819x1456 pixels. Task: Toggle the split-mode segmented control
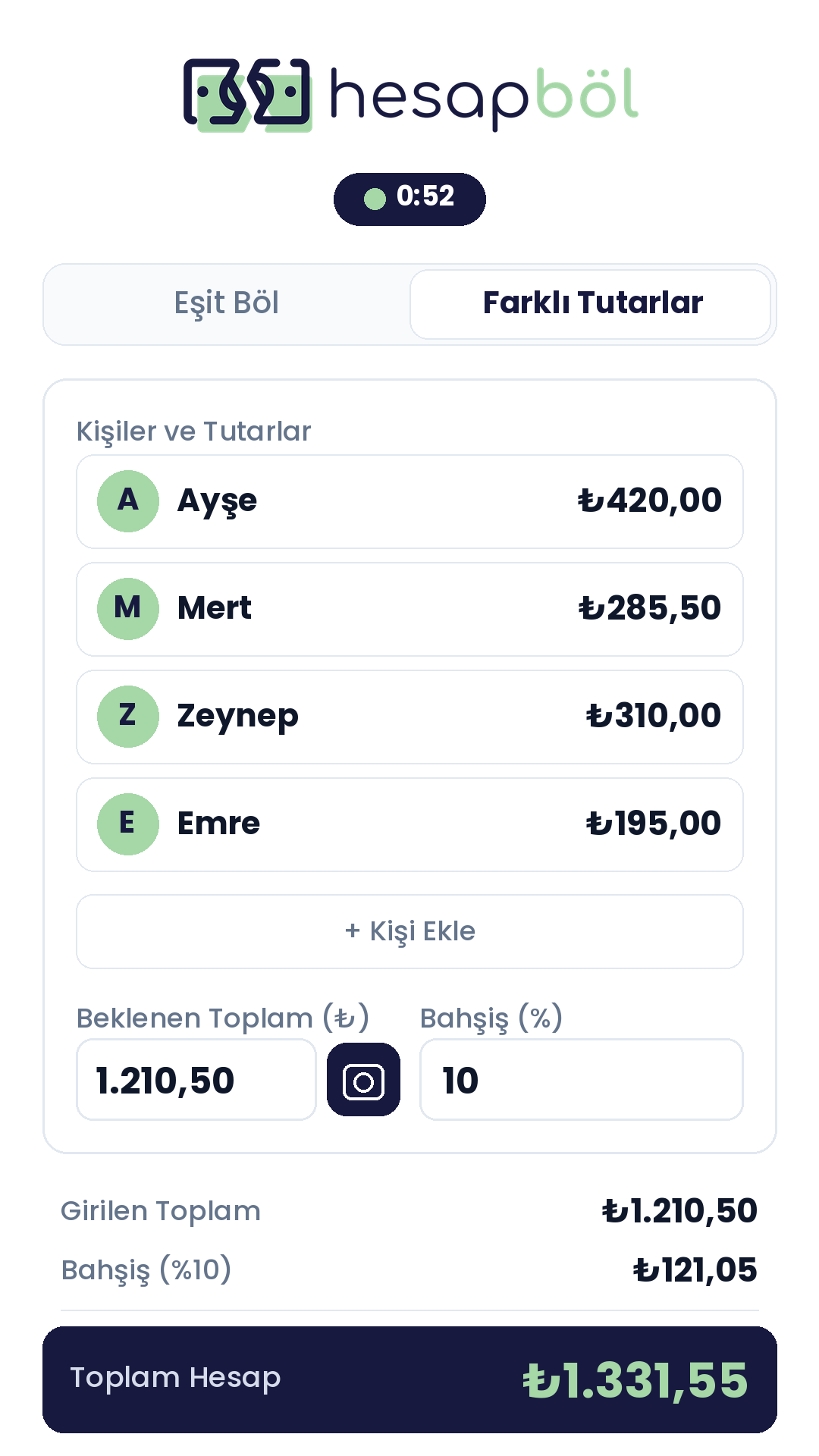click(409, 303)
